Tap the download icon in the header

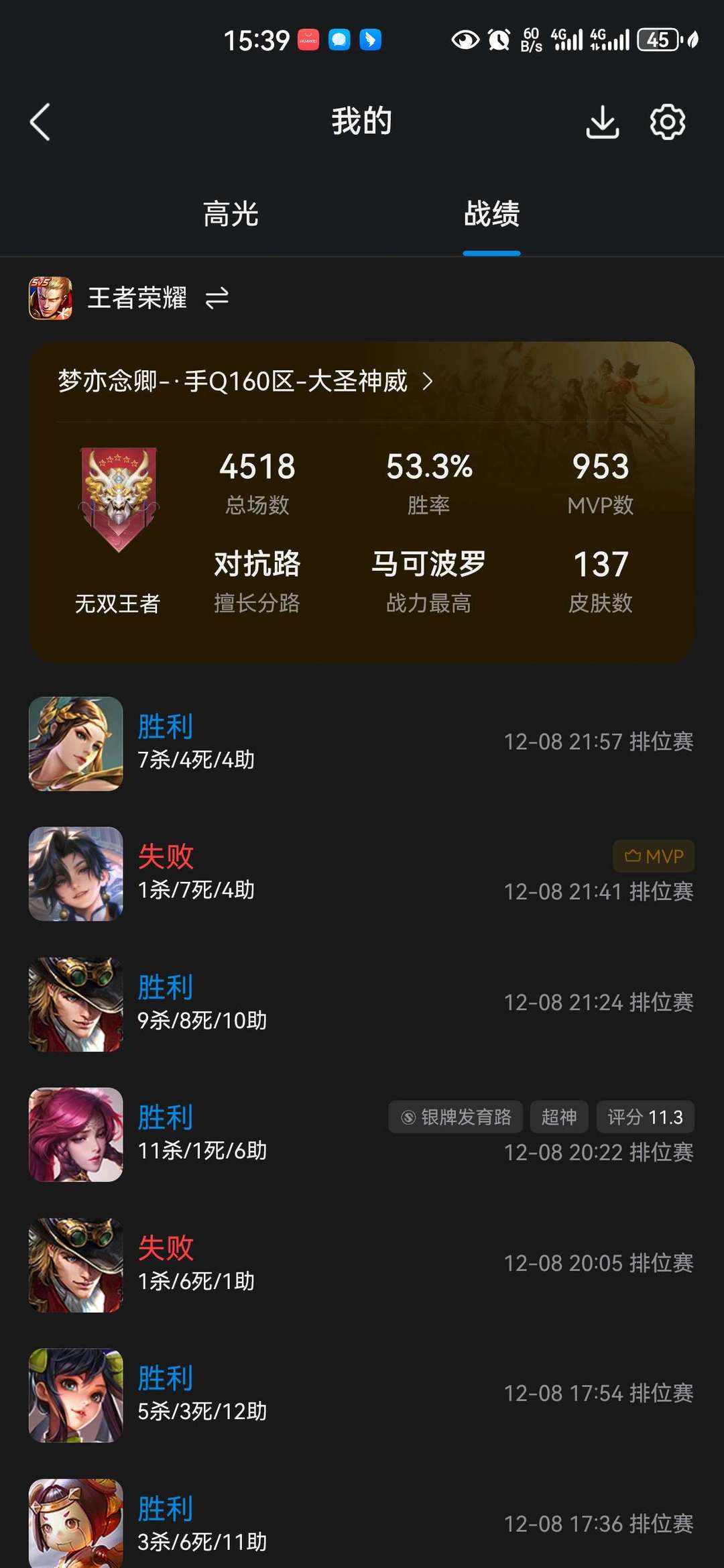(x=602, y=122)
